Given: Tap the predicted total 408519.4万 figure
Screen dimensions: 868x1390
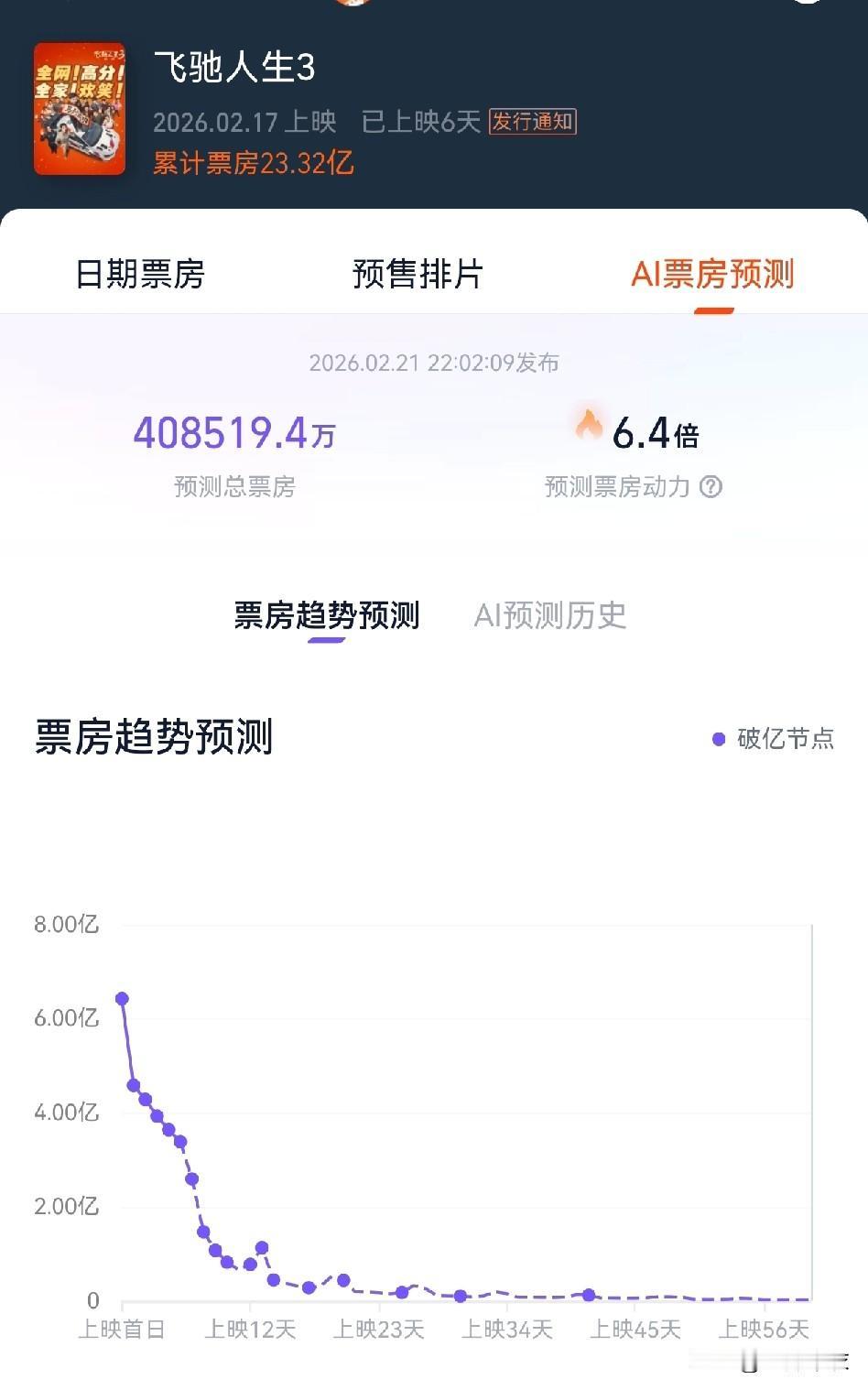Looking at the screenshot, I should [x=233, y=431].
